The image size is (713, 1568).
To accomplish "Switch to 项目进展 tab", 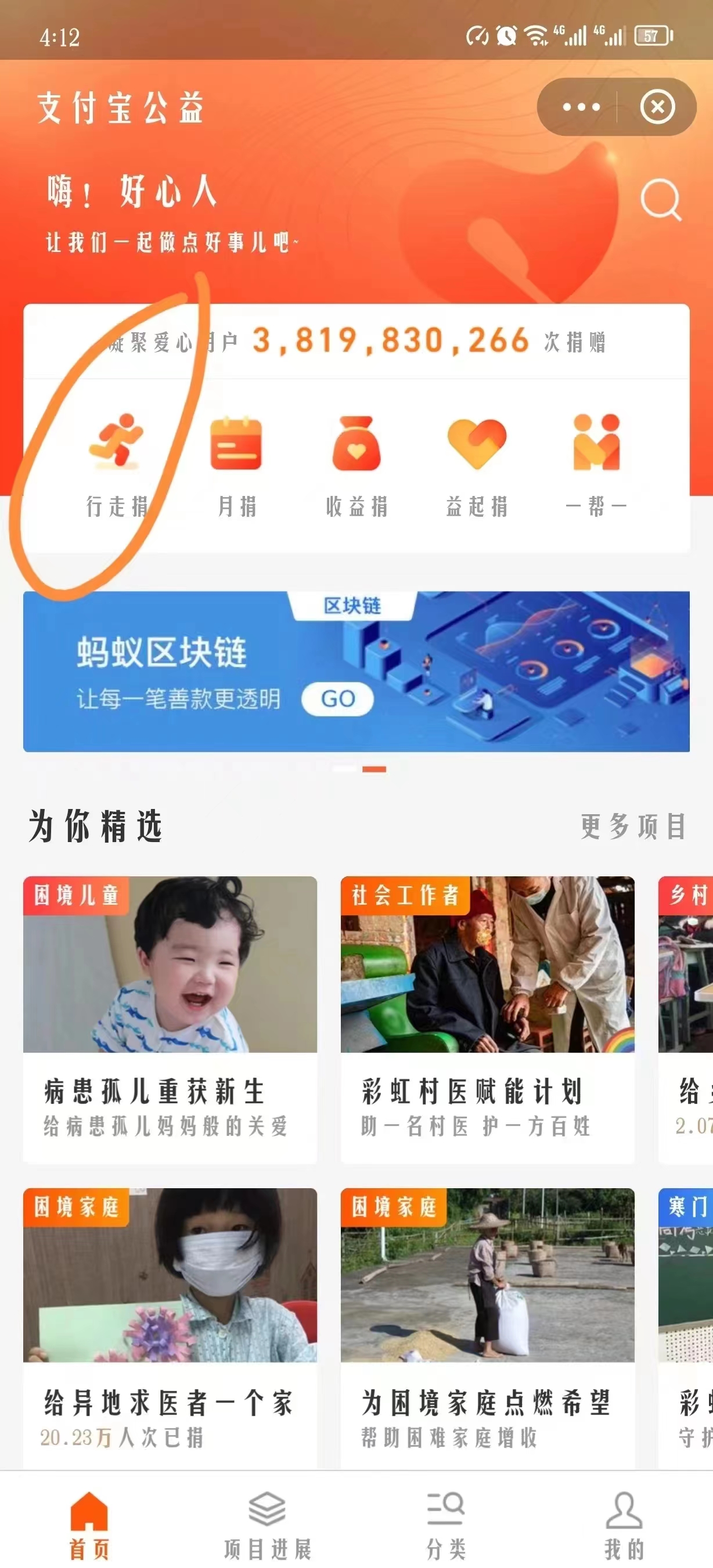I will (267, 1526).
